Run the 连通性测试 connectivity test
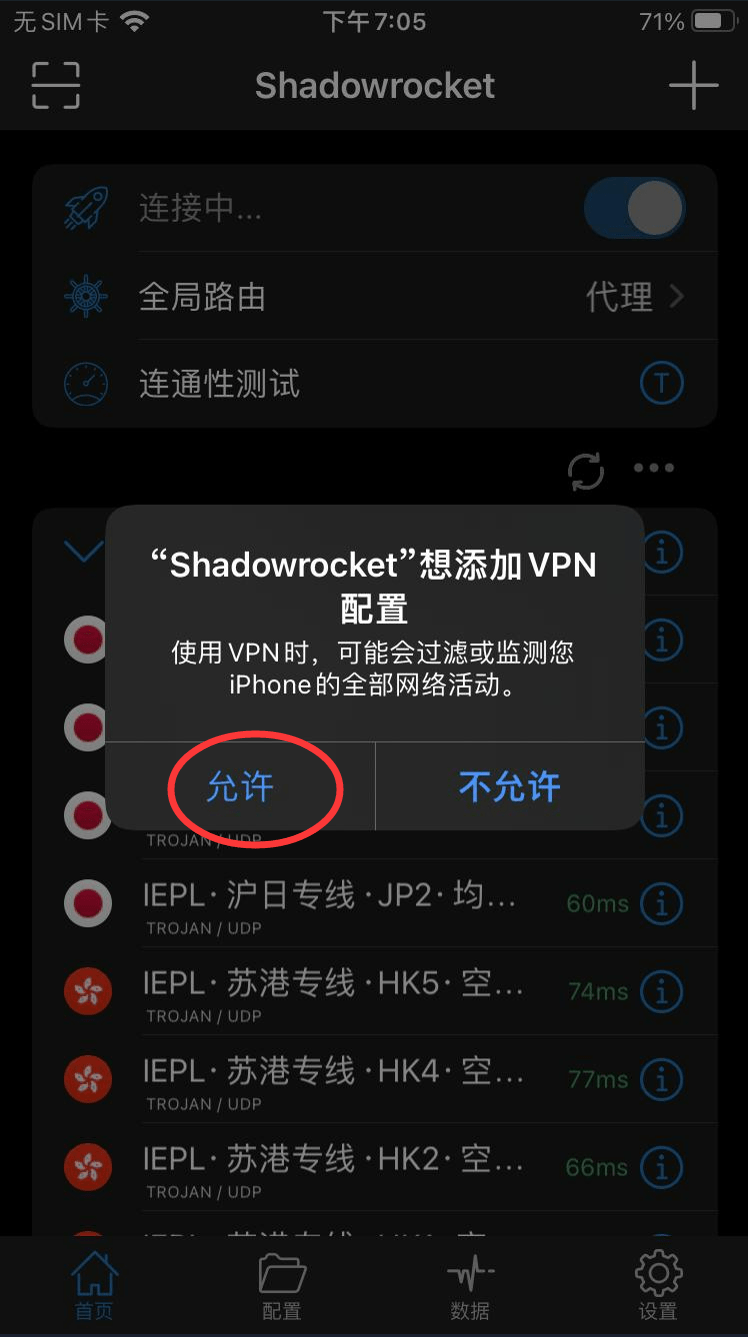The width and height of the screenshot is (748, 1337). point(660,384)
